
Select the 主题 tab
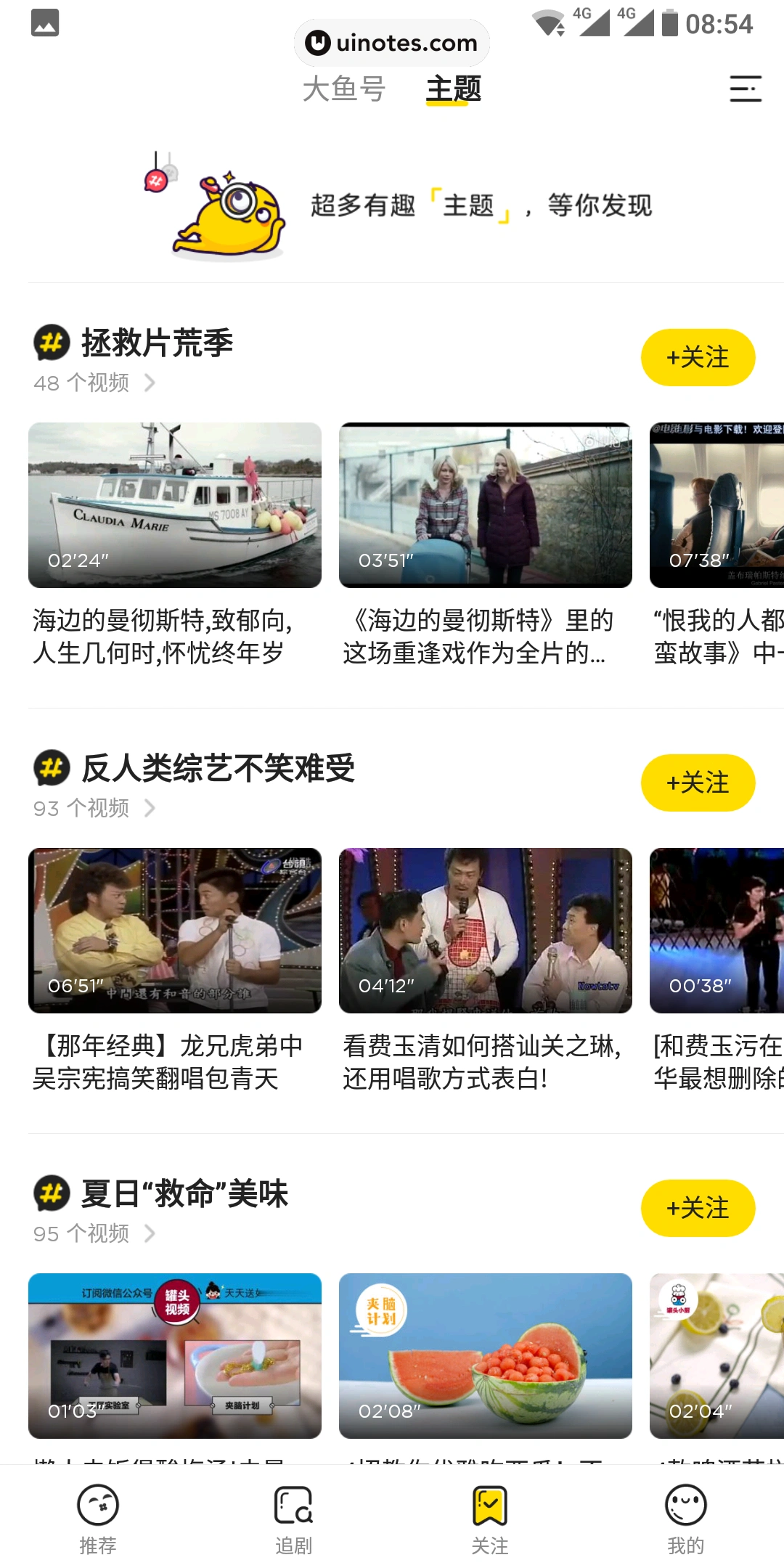453,89
